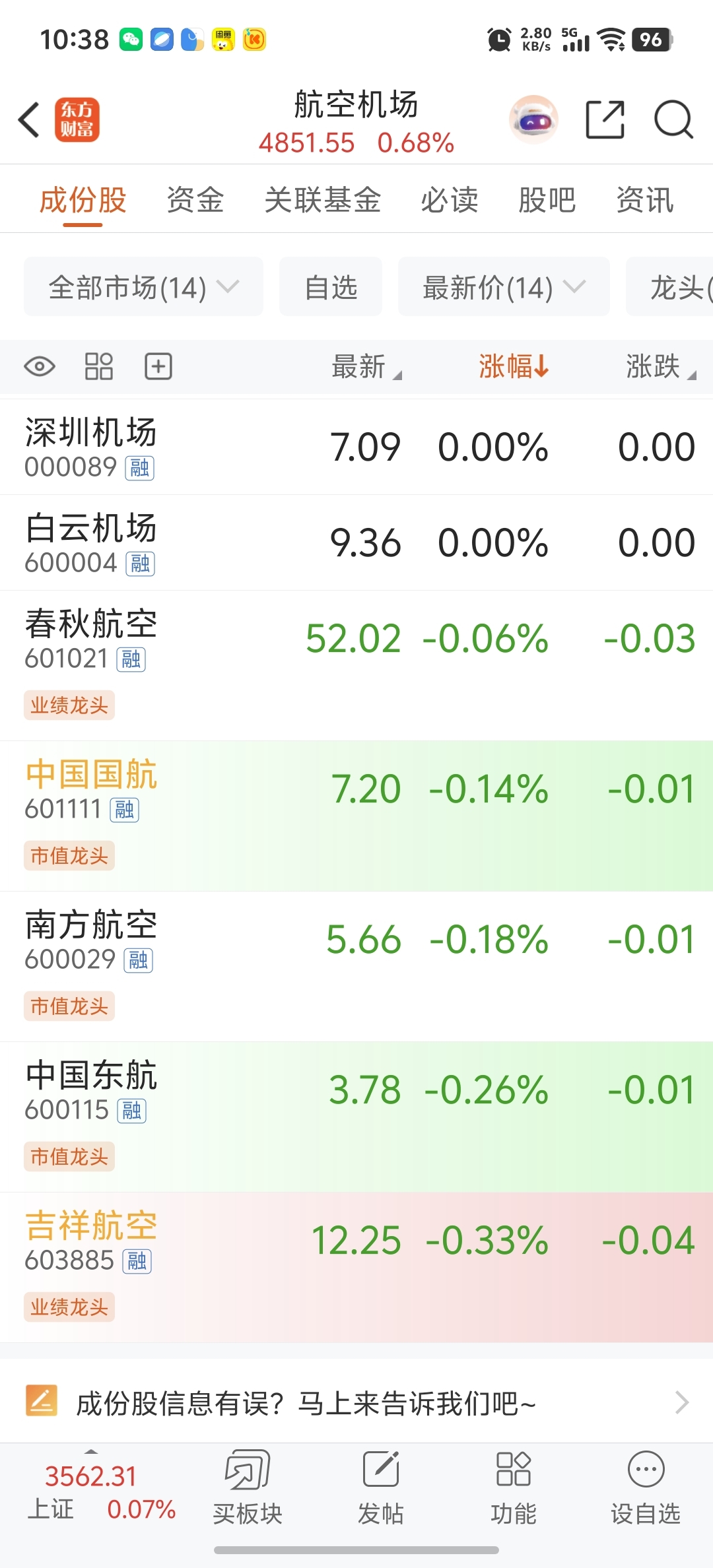Expand the 全部市场(14) dropdown

[x=143, y=287]
